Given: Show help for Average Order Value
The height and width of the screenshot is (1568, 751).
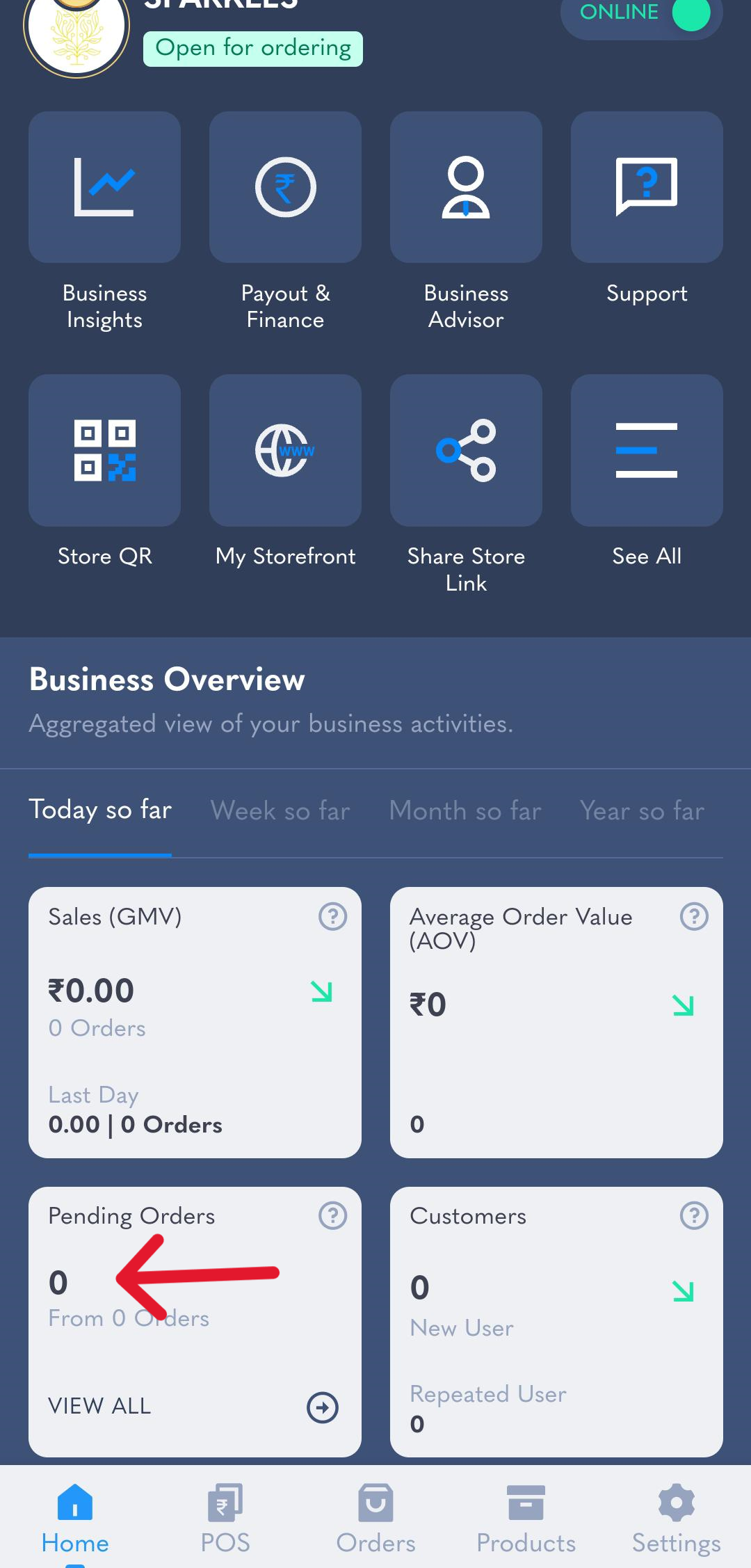Looking at the screenshot, I should click(x=694, y=916).
